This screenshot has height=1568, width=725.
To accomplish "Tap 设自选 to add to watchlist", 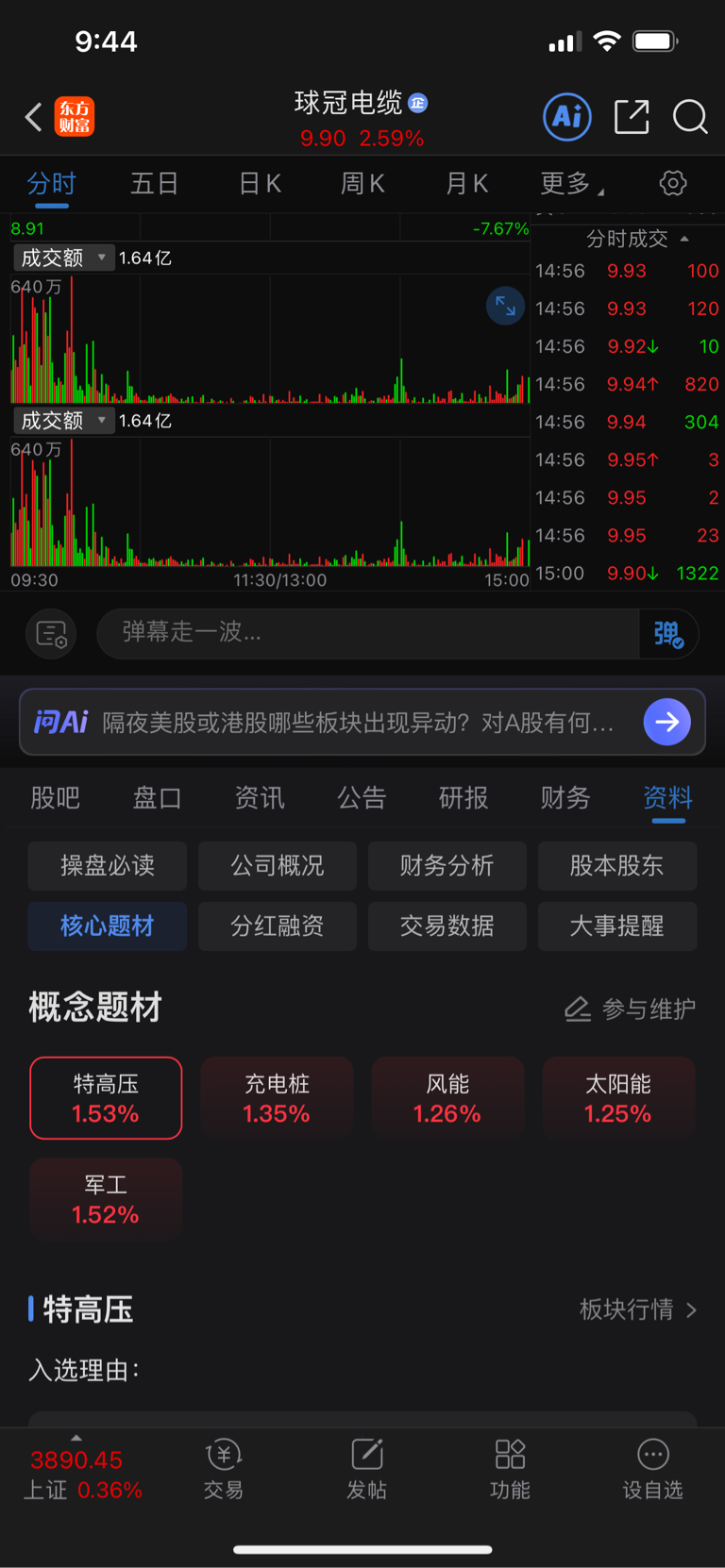I will click(652, 1469).
